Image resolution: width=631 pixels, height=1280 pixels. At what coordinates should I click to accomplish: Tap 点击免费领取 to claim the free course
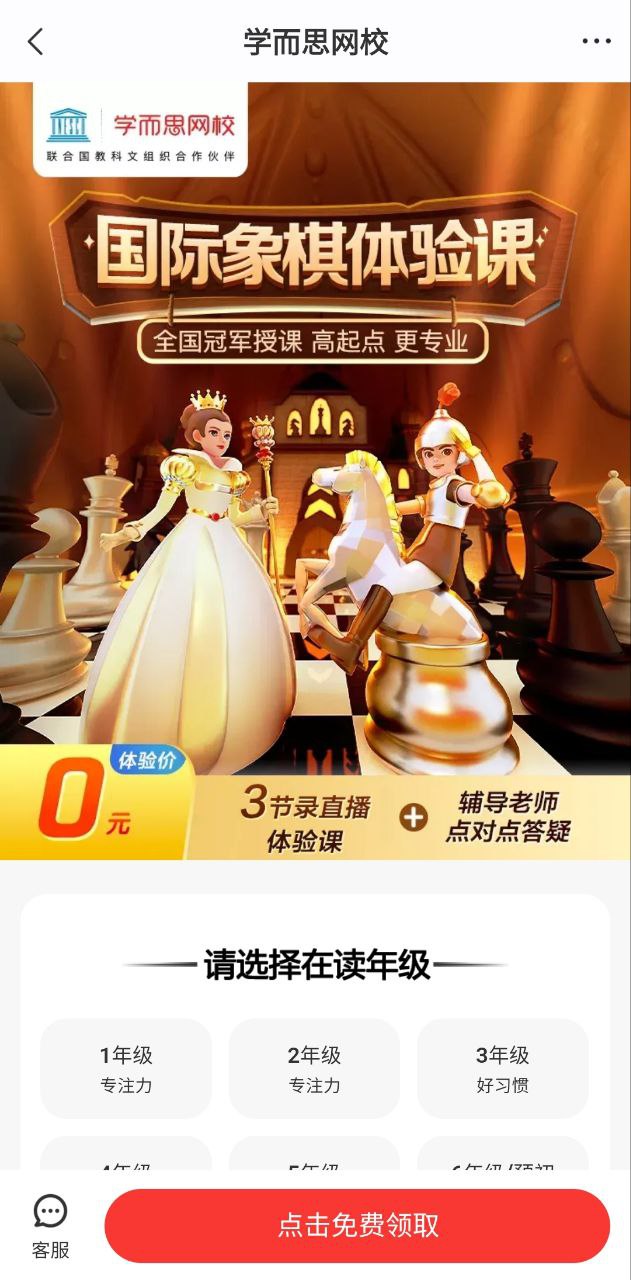pos(357,1226)
